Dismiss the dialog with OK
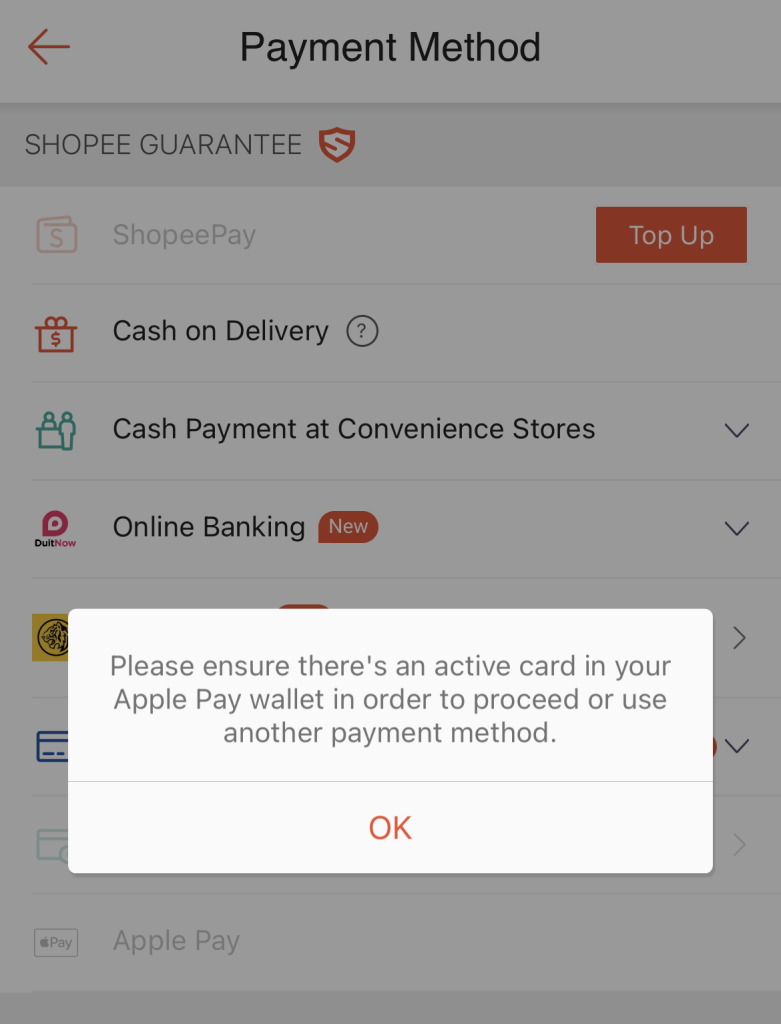 [390, 827]
